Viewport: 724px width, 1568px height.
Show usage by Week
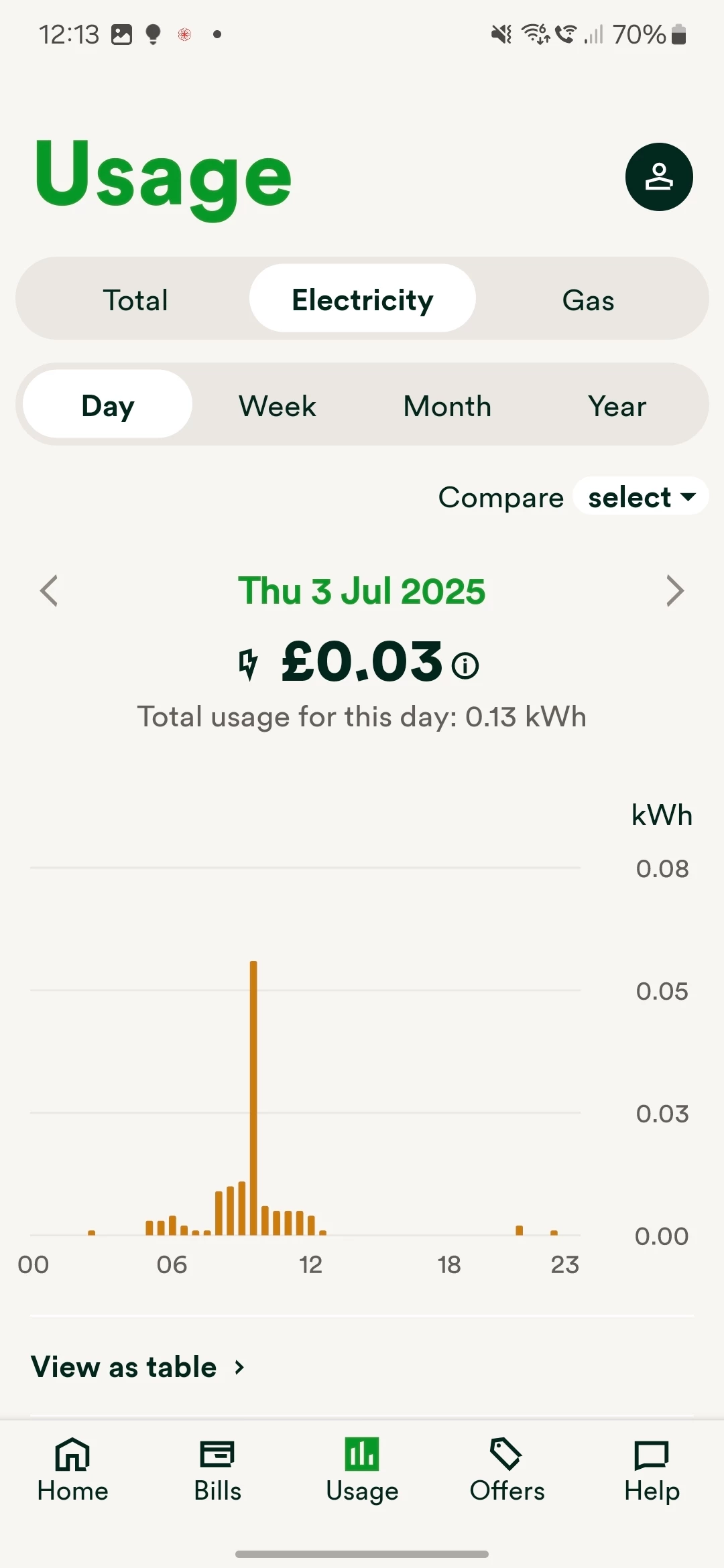277,405
